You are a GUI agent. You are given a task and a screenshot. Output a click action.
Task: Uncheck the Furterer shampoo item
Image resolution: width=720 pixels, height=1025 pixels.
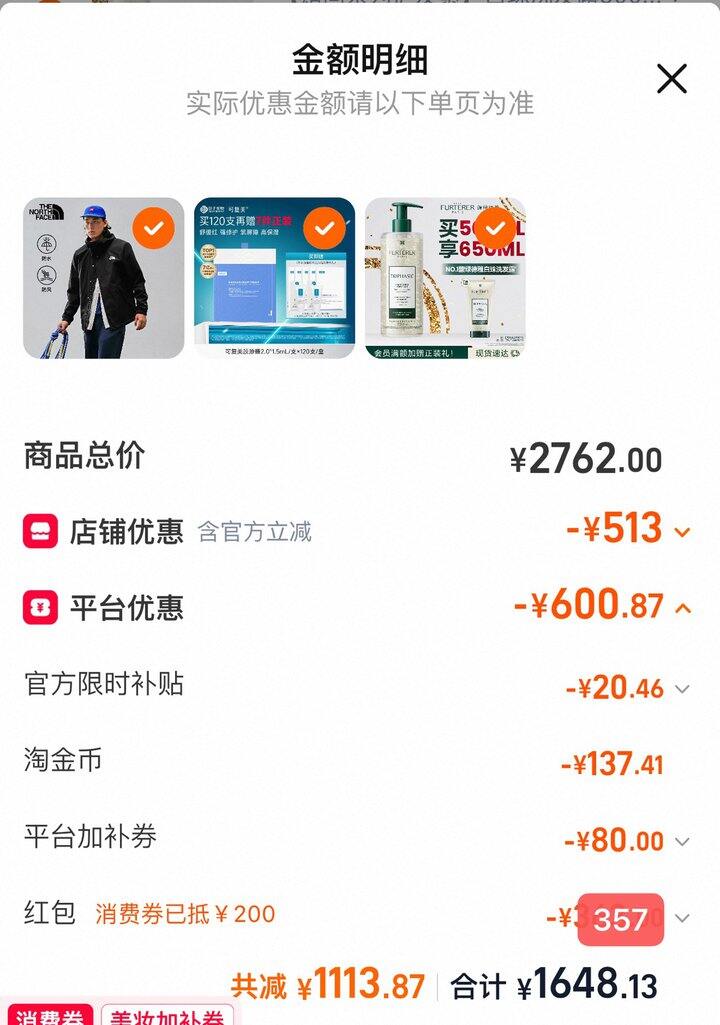click(x=494, y=229)
